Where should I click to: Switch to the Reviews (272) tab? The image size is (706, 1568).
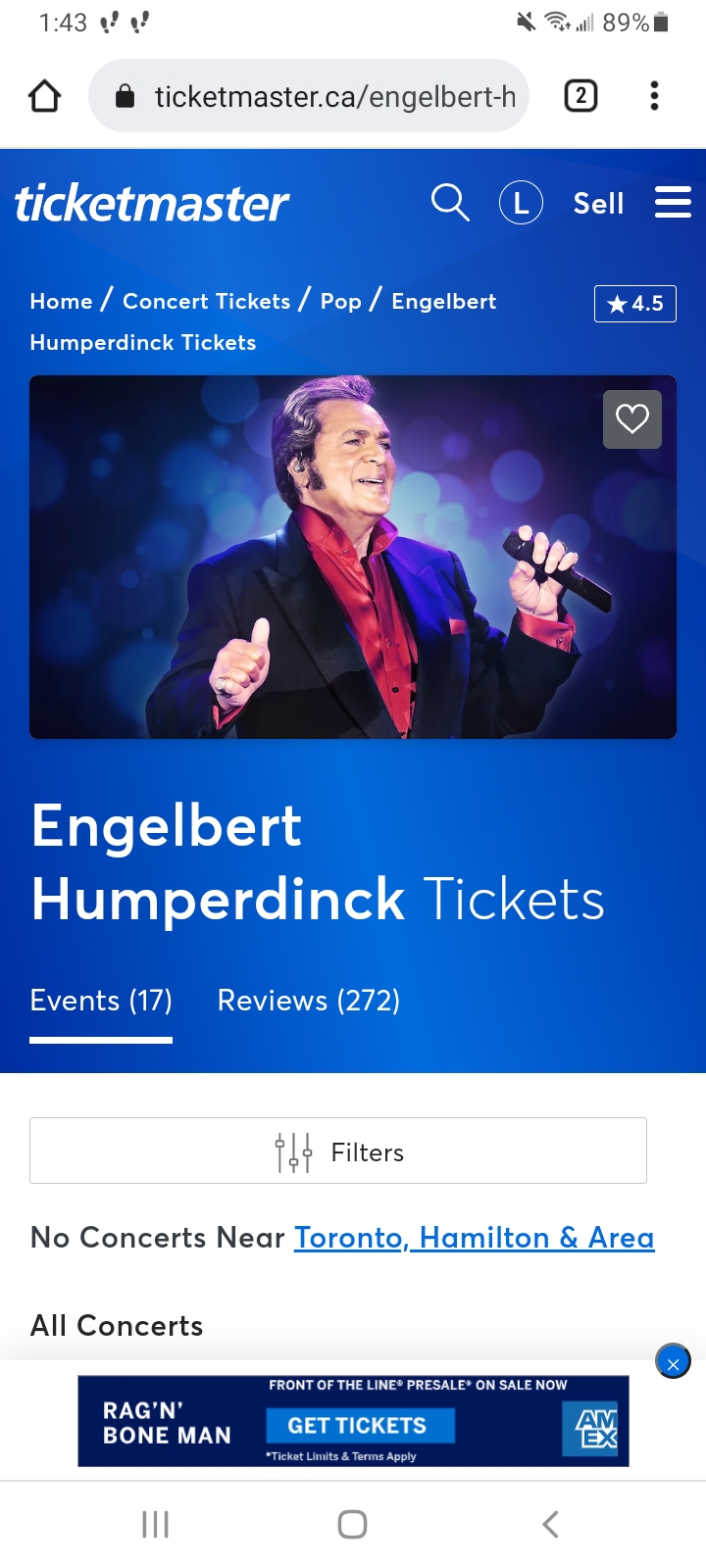pyautogui.click(x=309, y=1001)
